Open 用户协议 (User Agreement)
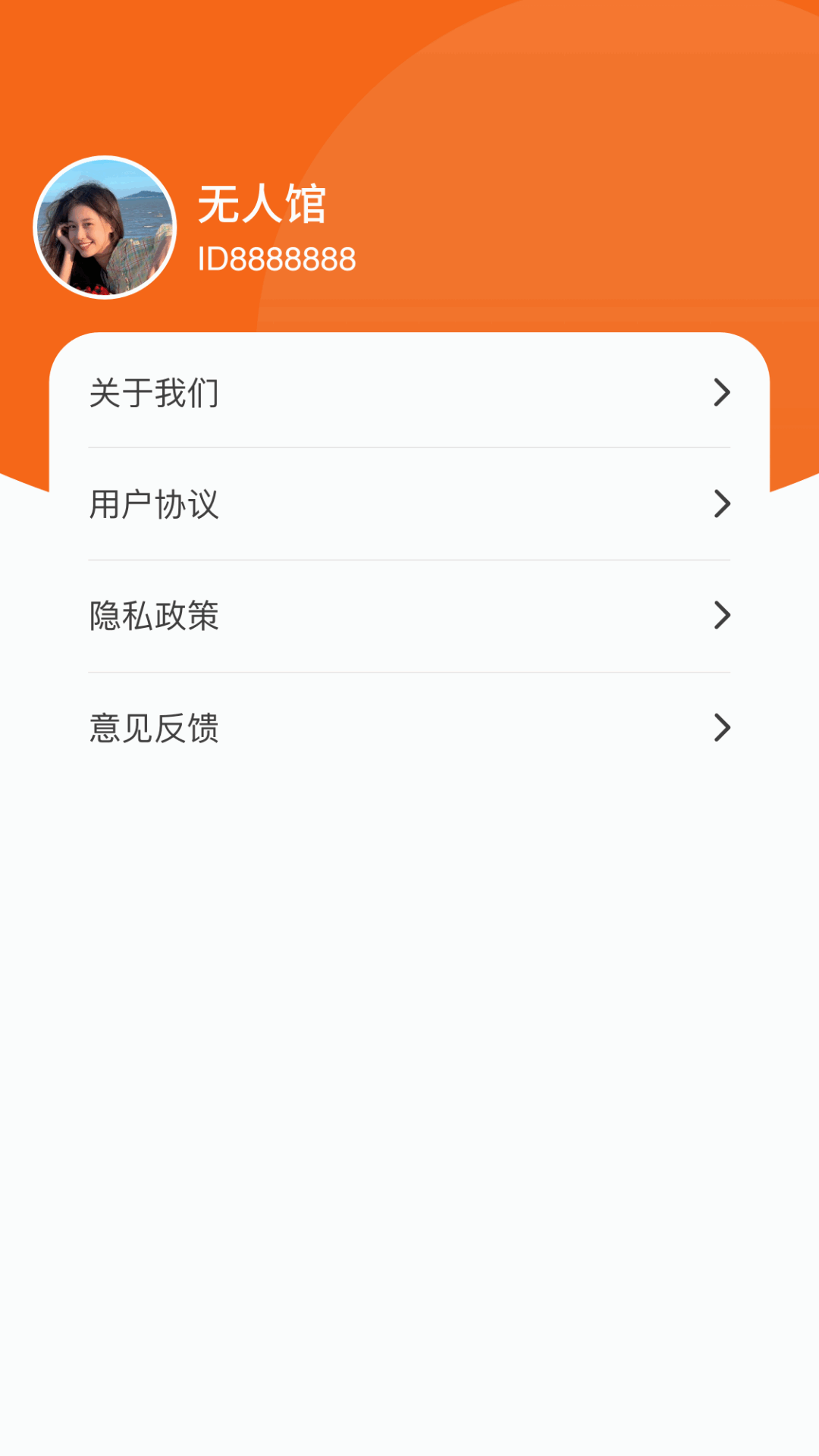This screenshot has width=819, height=1456. (x=409, y=504)
